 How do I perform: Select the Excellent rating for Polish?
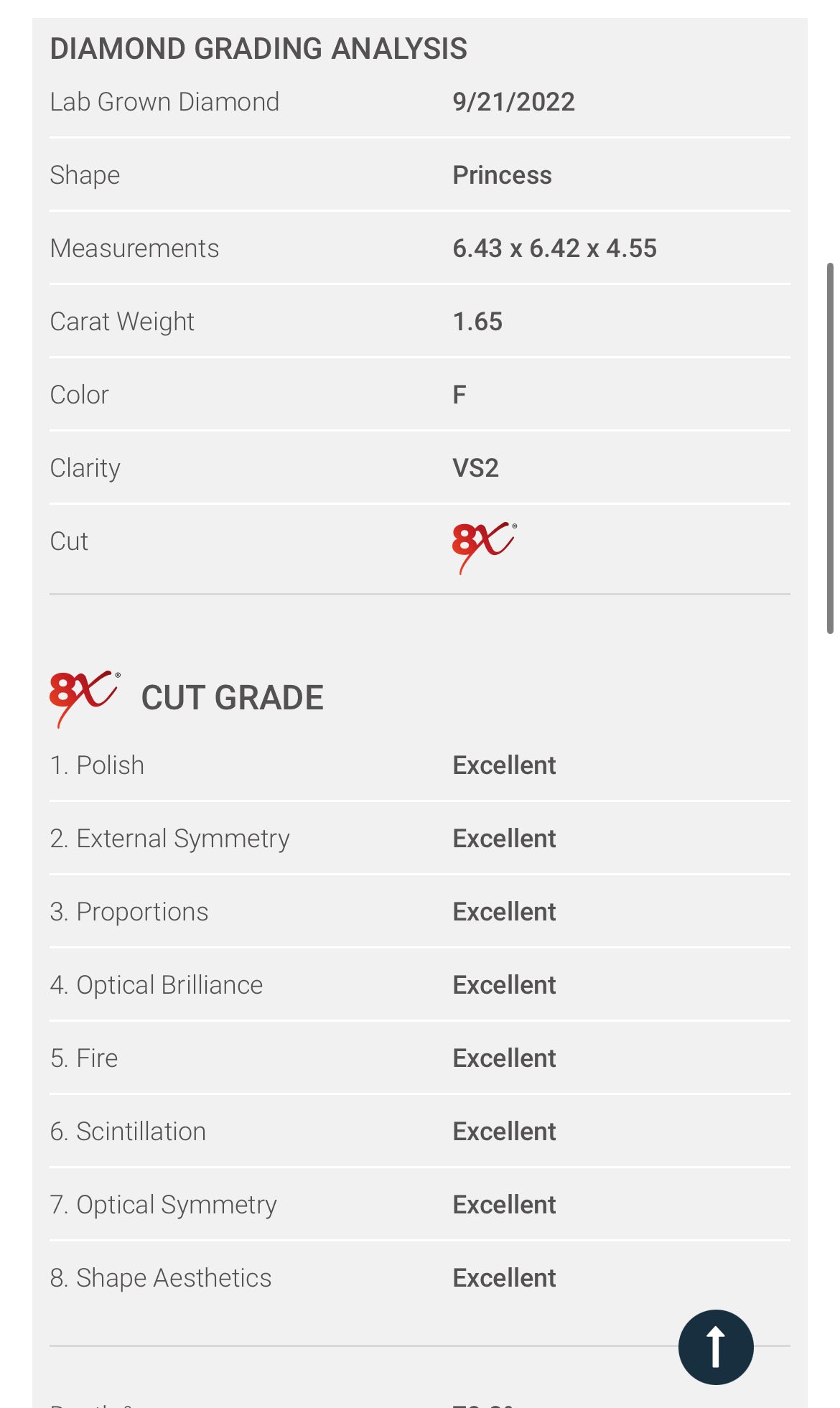pos(503,765)
